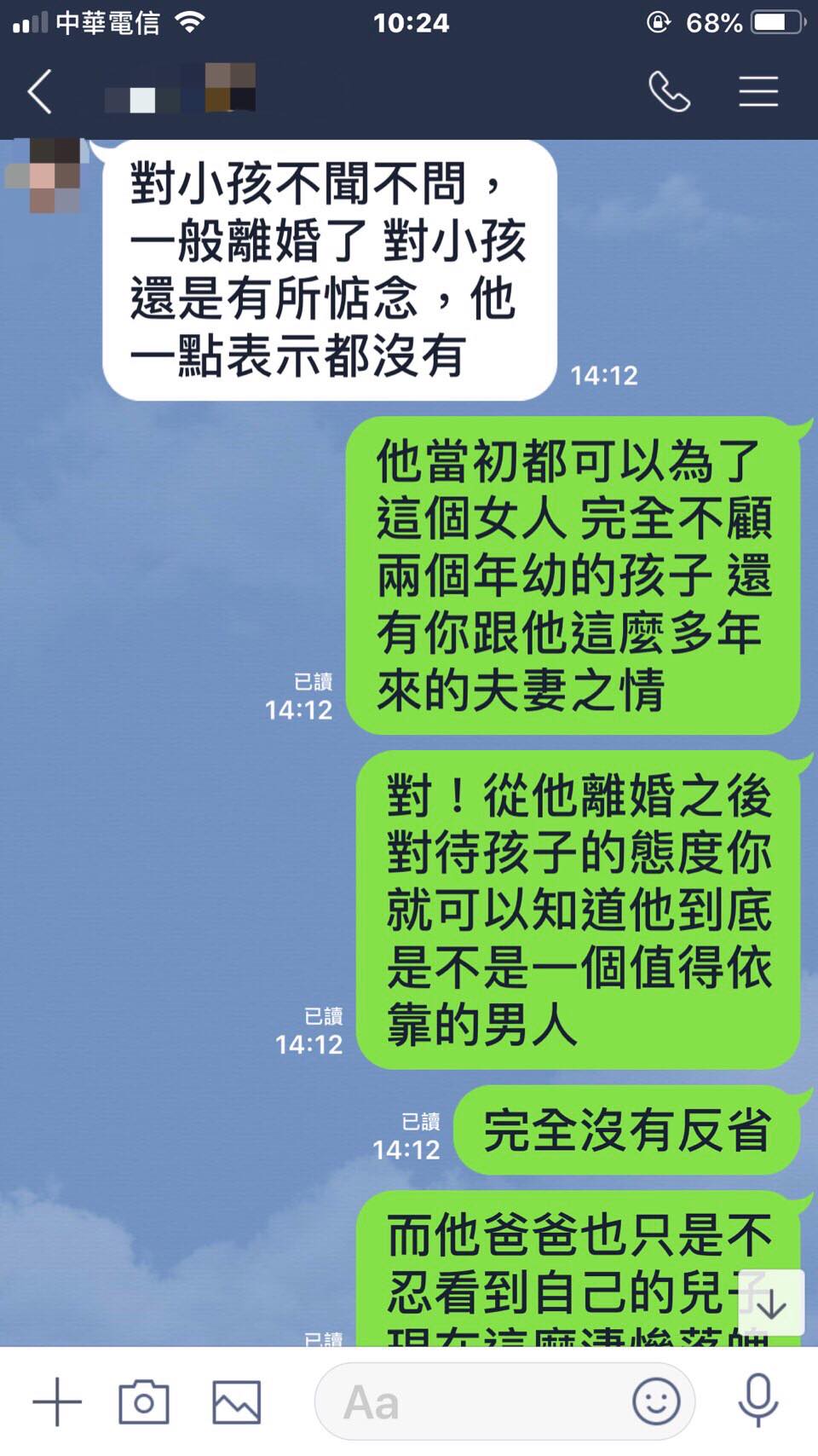Image resolution: width=818 pixels, height=1456 pixels.
Task: Start a voice call with this contact
Action: pos(669,91)
